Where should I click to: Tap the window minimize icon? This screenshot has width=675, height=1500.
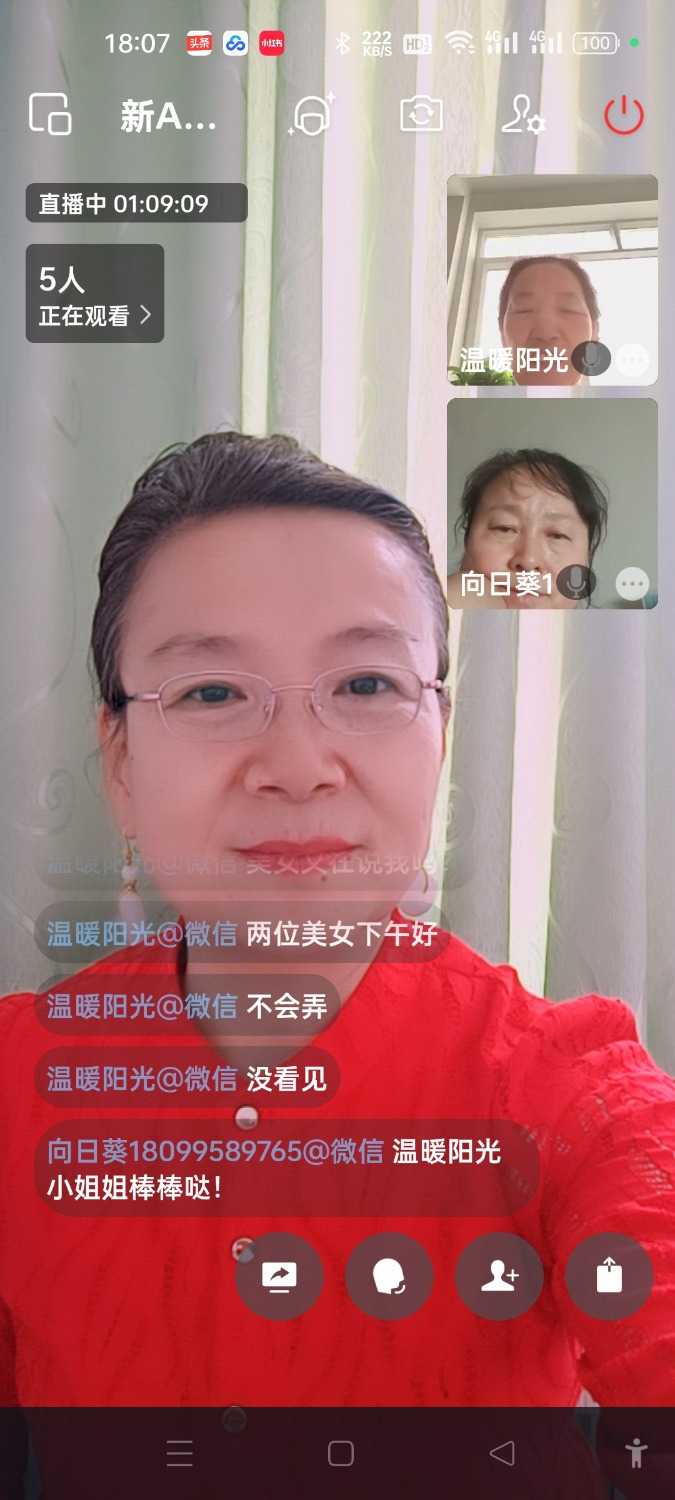pyautogui.click(x=50, y=114)
